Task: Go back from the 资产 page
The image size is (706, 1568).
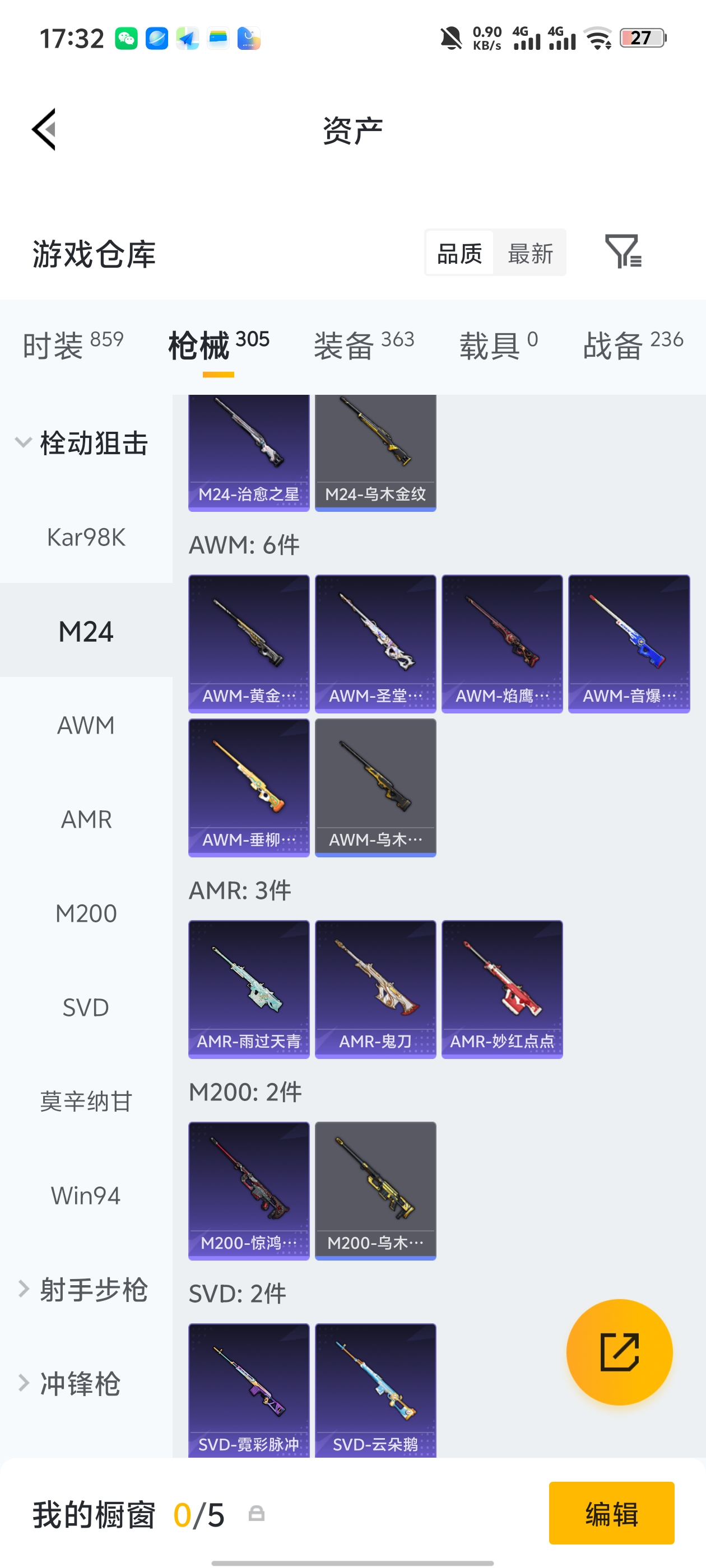Action: [44, 129]
